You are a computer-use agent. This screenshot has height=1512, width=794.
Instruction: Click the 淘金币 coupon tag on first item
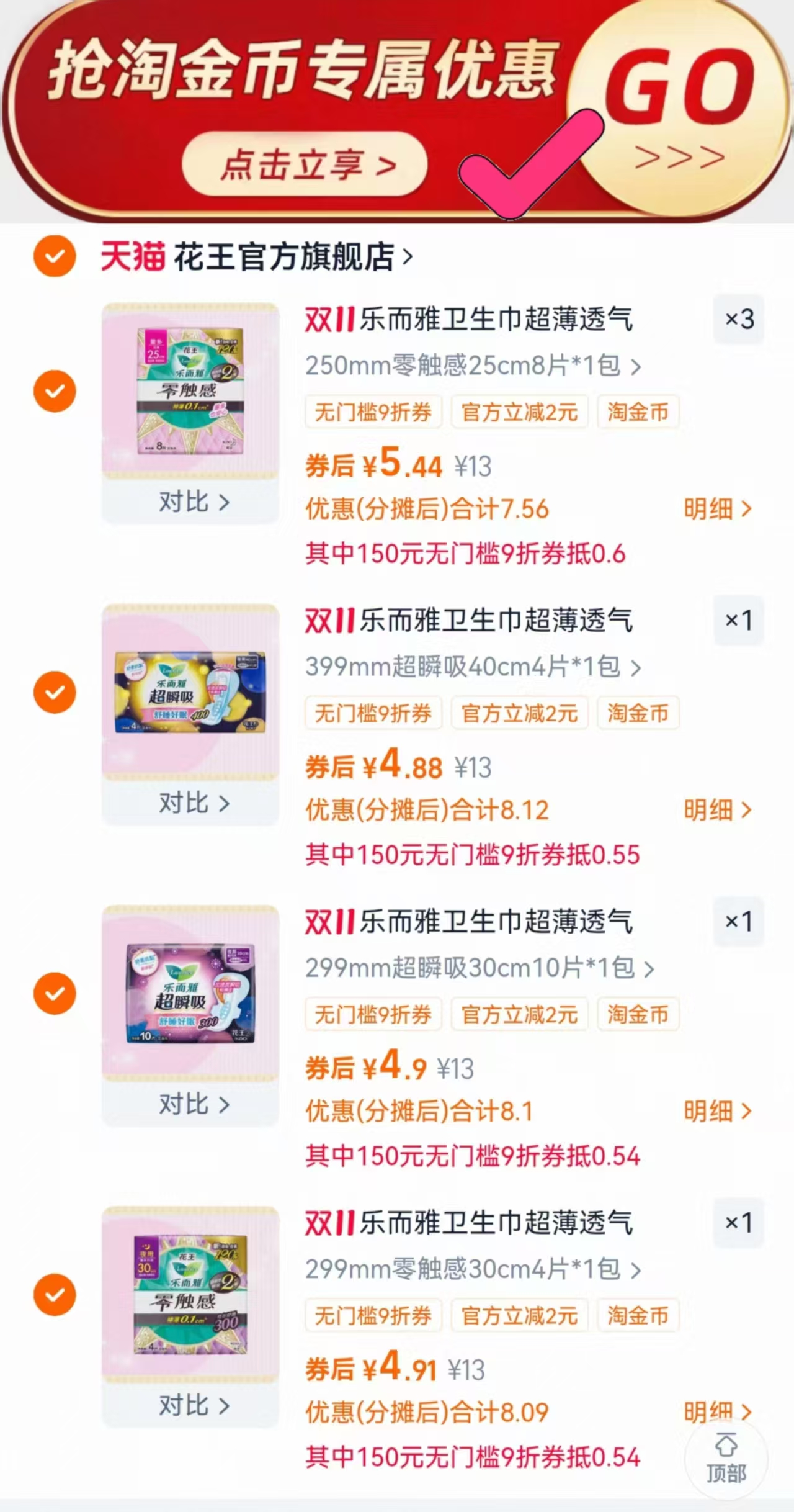pyautogui.click(x=638, y=412)
